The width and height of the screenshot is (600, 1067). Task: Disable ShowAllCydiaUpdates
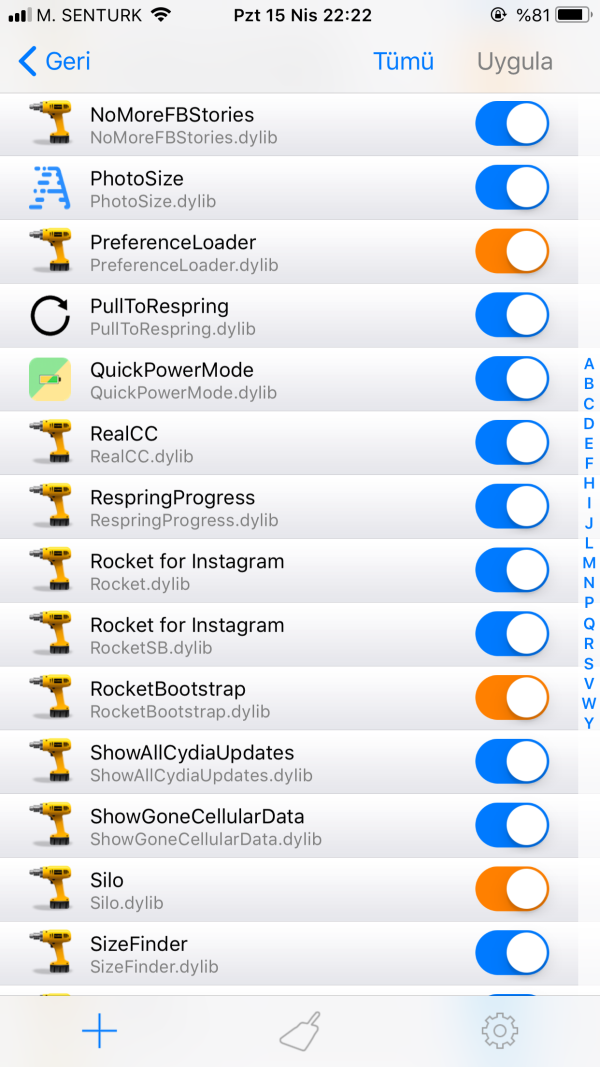pyautogui.click(x=512, y=762)
